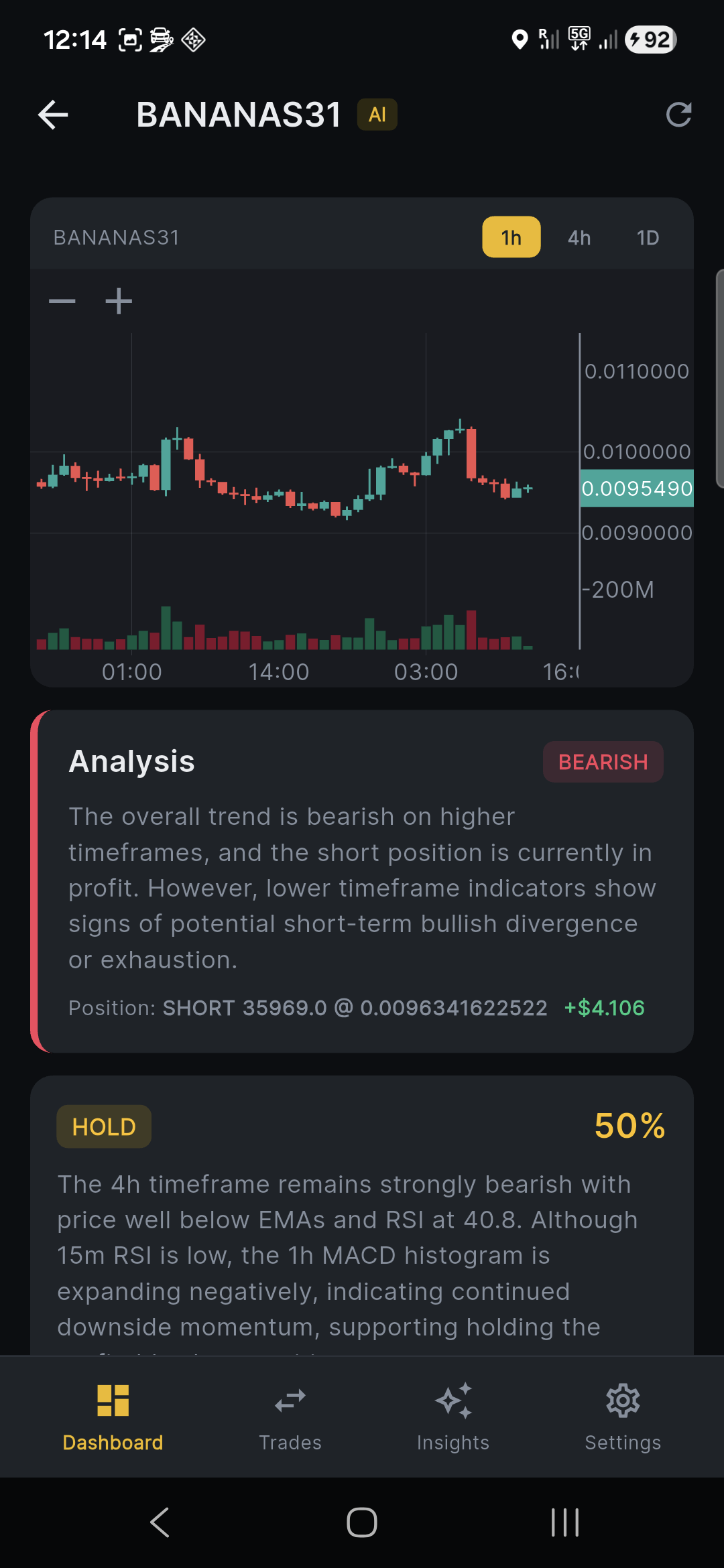Select the Trades arrows icon
The height and width of the screenshot is (1568, 724).
click(289, 1400)
